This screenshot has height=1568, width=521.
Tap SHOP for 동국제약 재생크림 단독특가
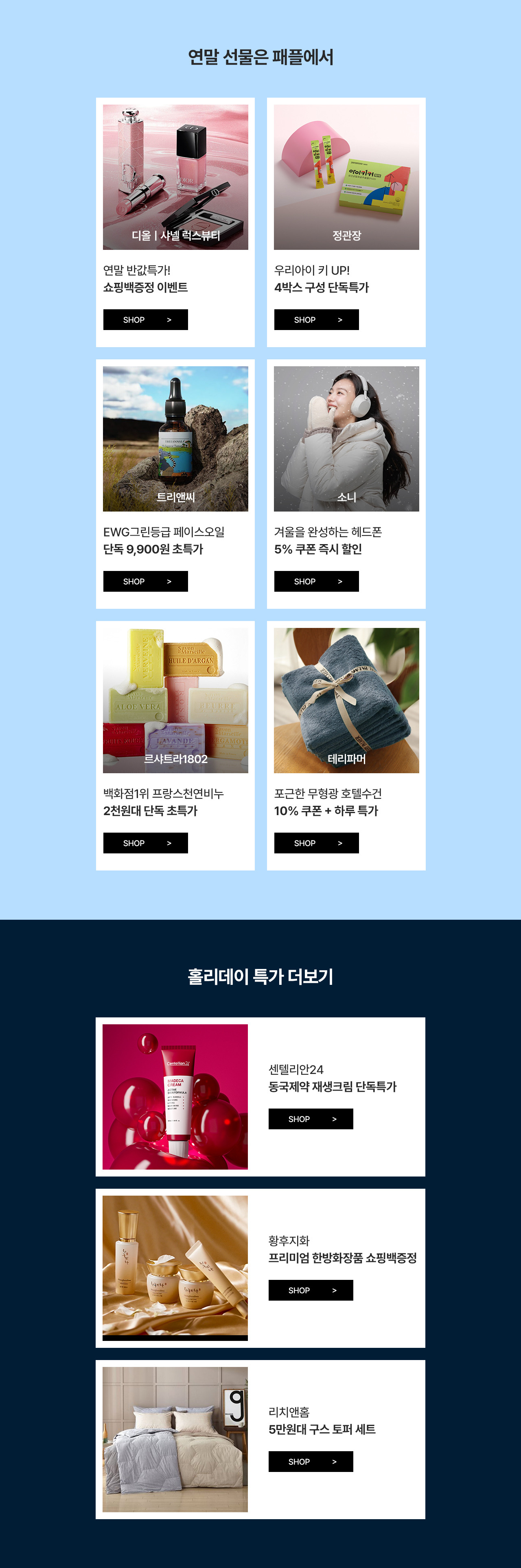click(311, 1119)
